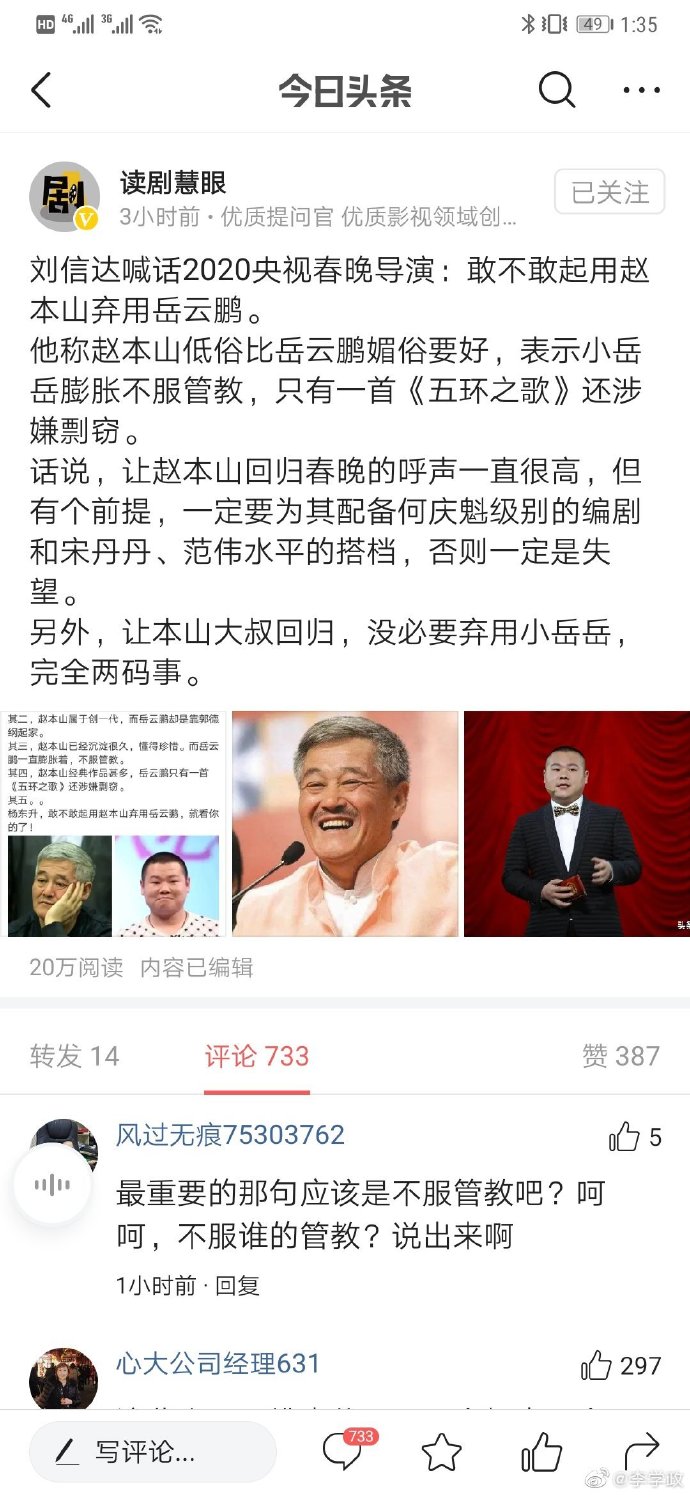Image resolution: width=690 pixels, height=1495 pixels.
Task: Reply to 风过无痕75303762's comment via 回复
Action: tap(238, 1286)
